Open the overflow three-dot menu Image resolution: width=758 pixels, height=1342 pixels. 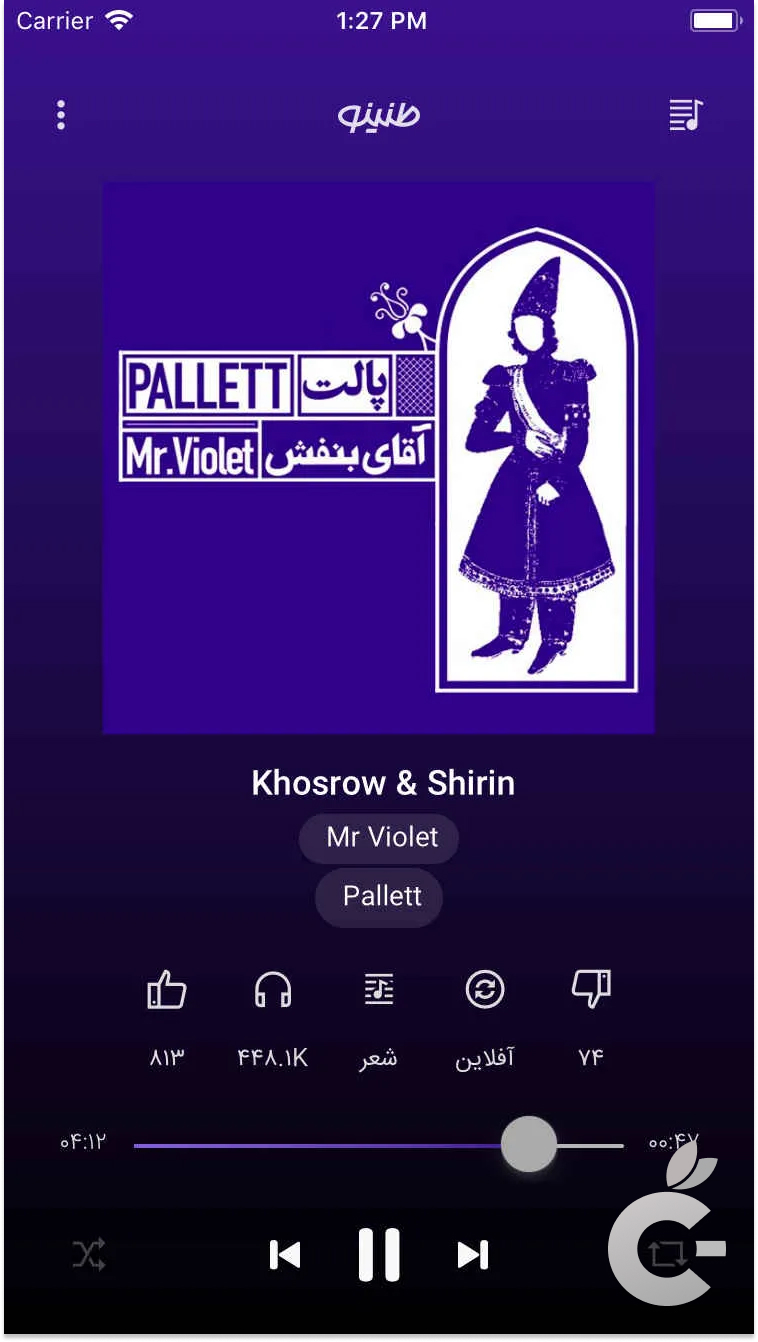(60, 116)
